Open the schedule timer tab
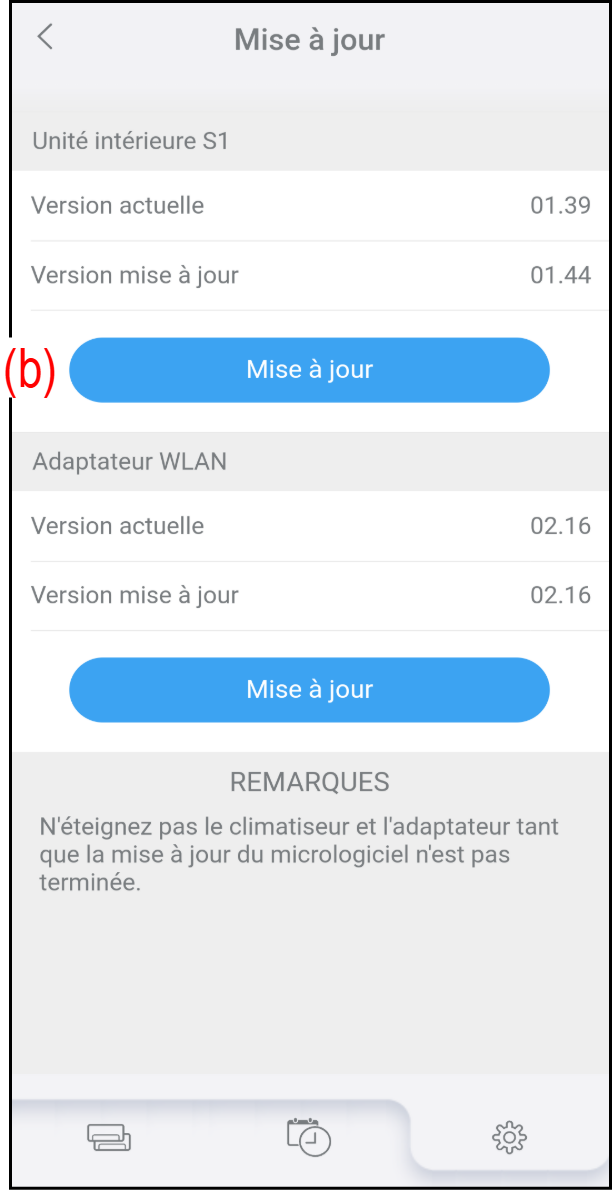Viewport: 612px width, 1191px height. 309,1136
